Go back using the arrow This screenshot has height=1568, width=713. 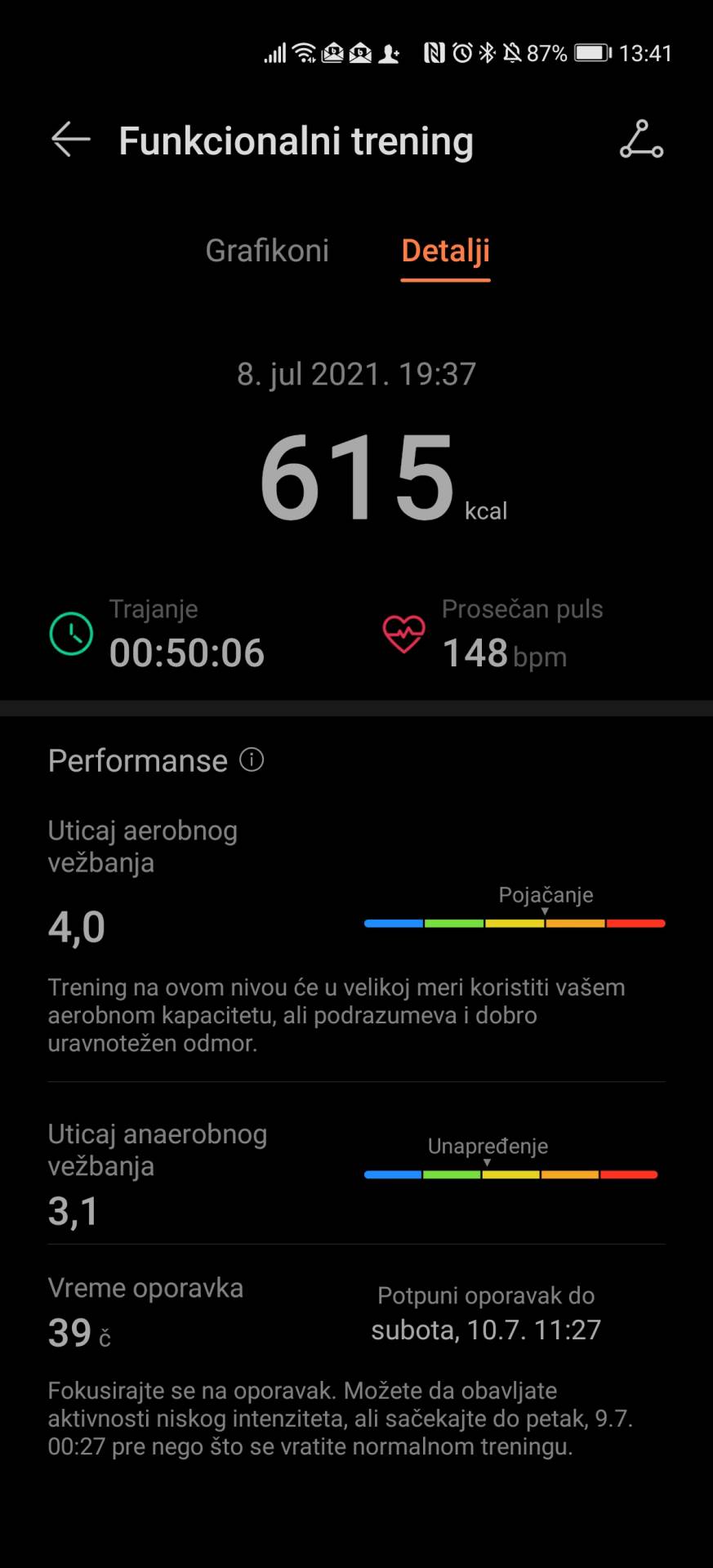(71, 140)
